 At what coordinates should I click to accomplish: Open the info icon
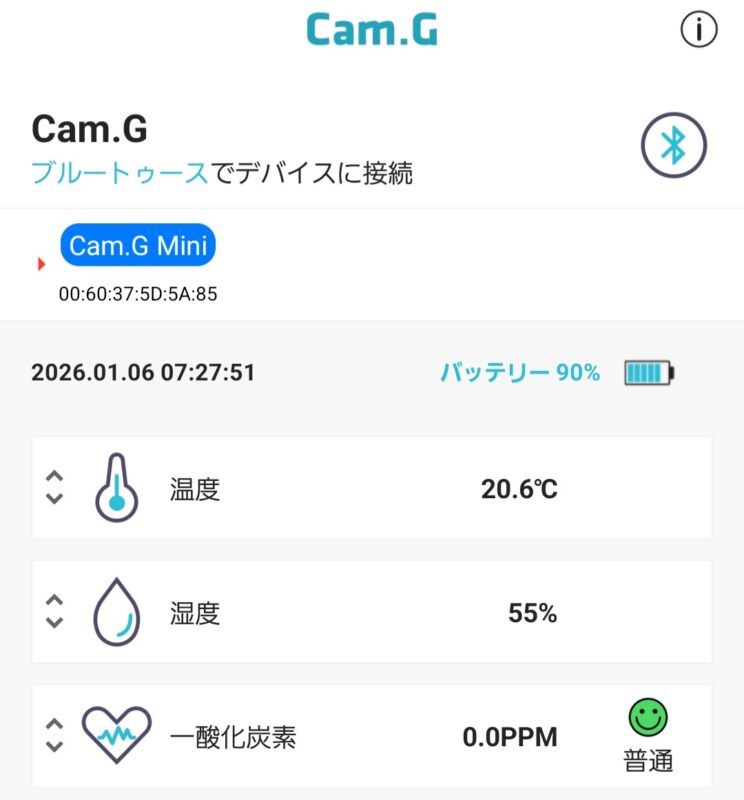click(x=699, y=30)
